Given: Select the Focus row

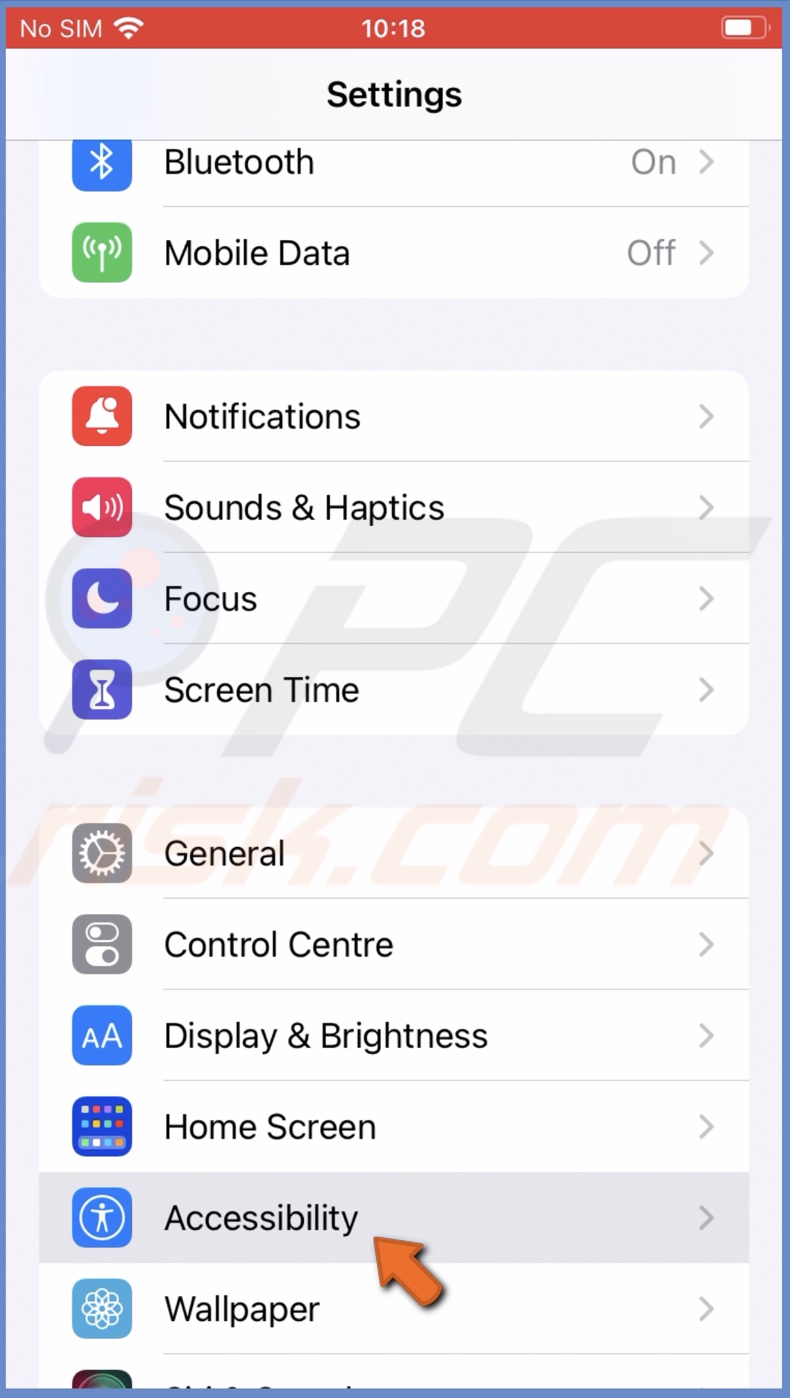Looking at the screenshot, I should [x=394, y=598].
